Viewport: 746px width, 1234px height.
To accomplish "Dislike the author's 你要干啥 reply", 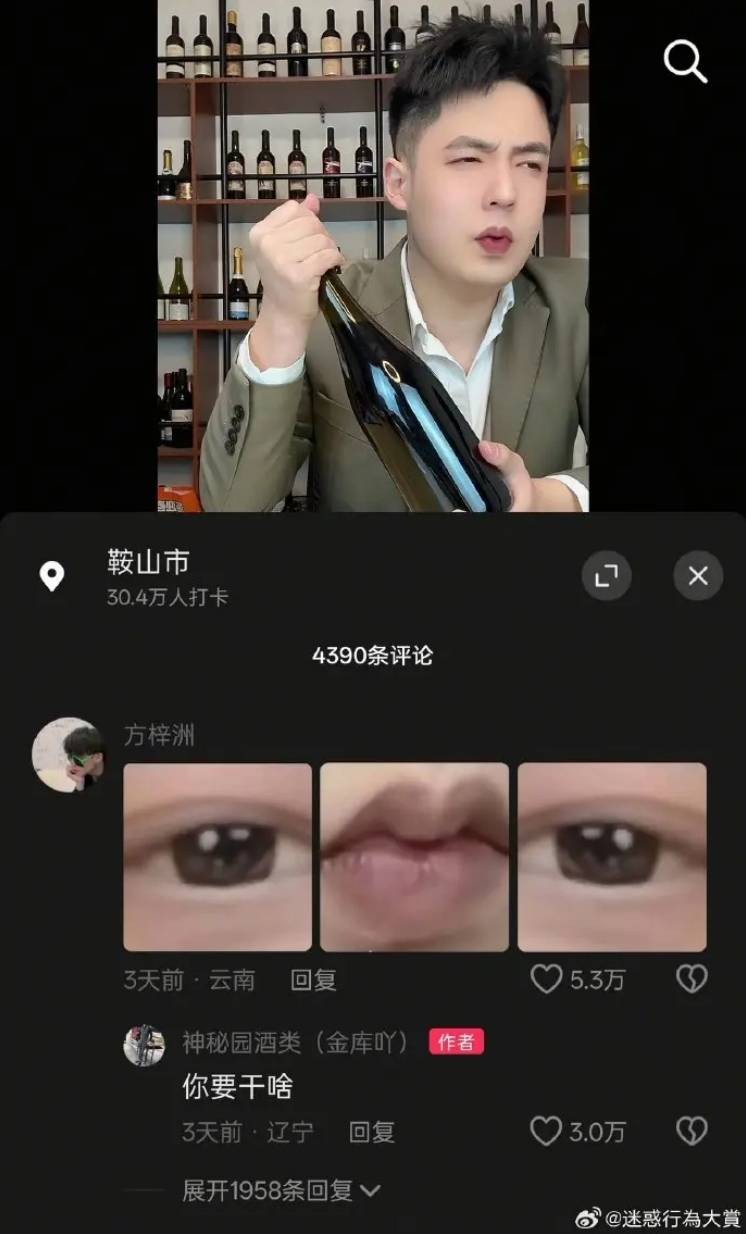I will click(x=691, y=1131).
